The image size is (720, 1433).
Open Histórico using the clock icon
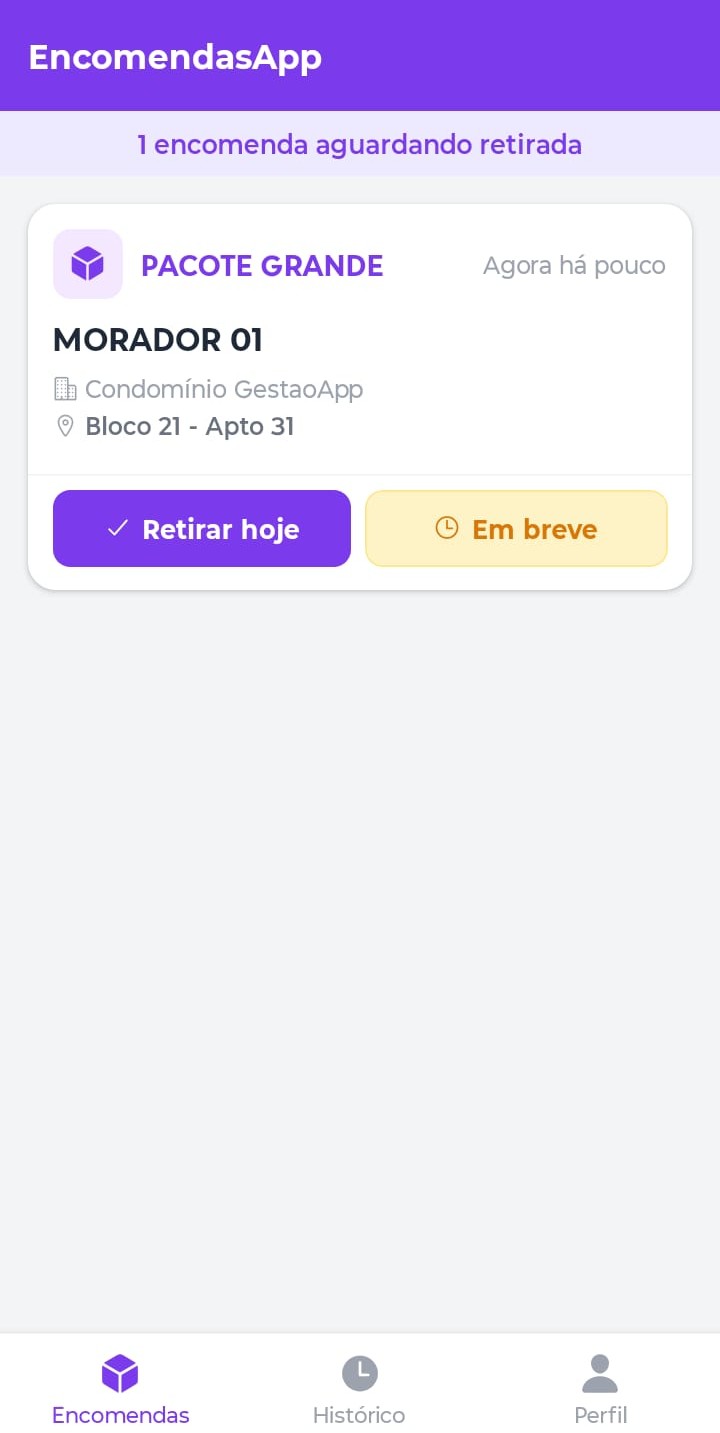click(359, 1373)
